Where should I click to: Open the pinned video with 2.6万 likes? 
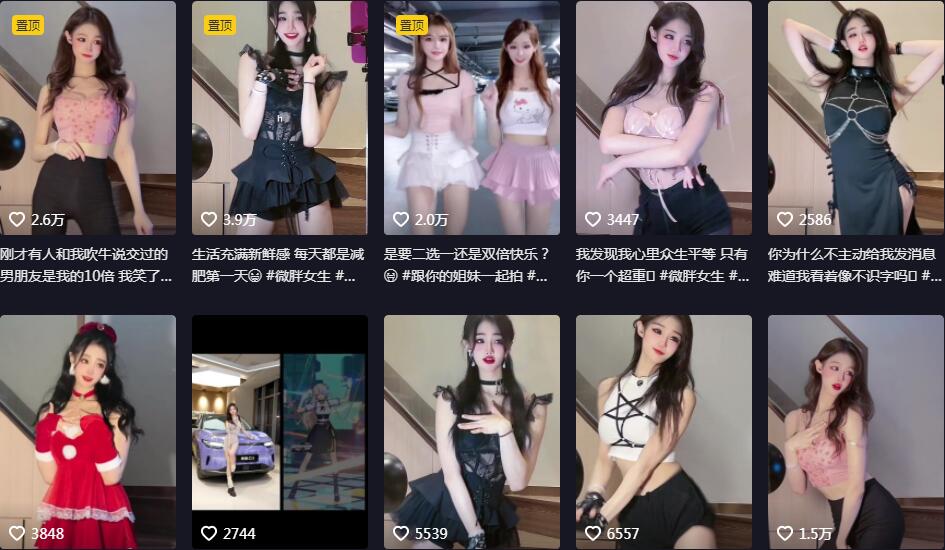(88, 118)
